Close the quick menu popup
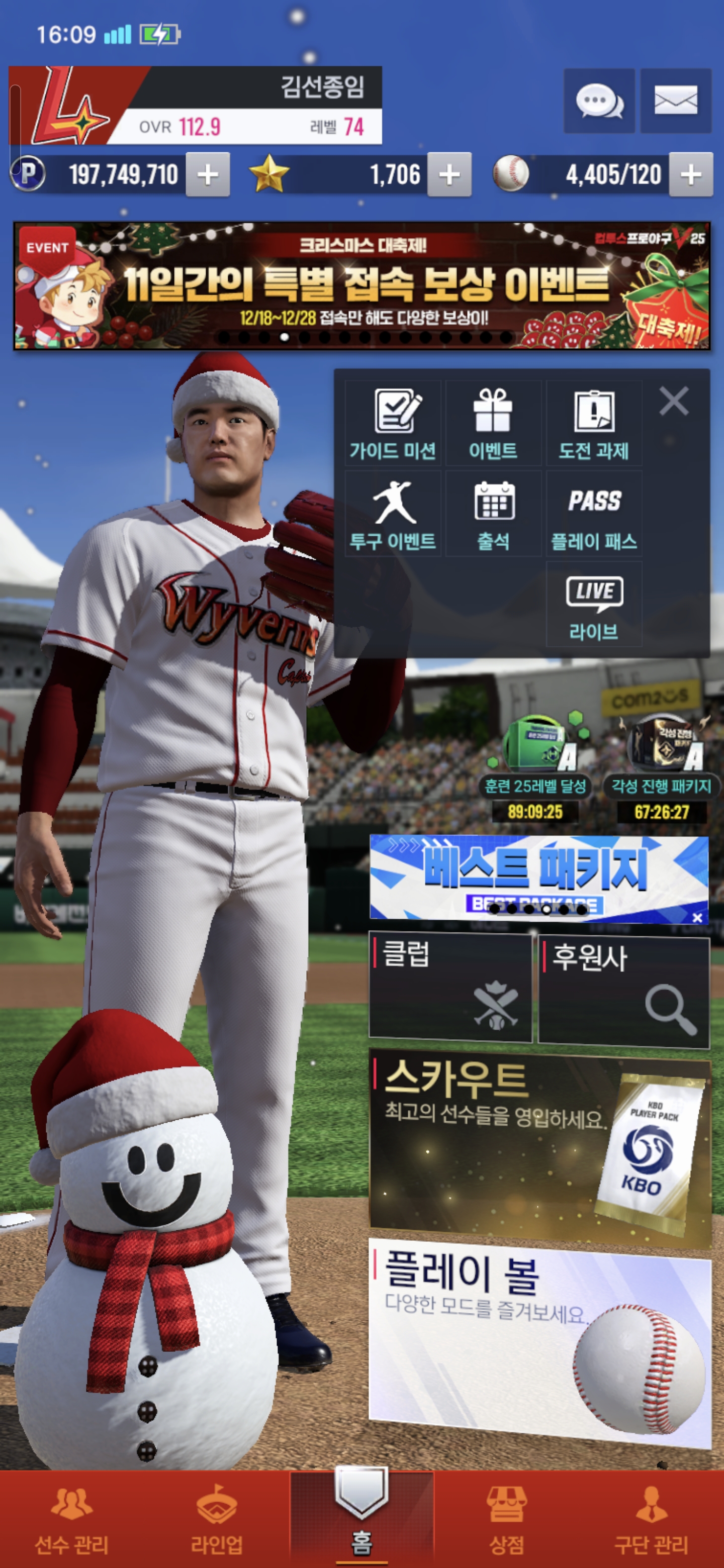724x1568 pixels. [x=673, y=401]
